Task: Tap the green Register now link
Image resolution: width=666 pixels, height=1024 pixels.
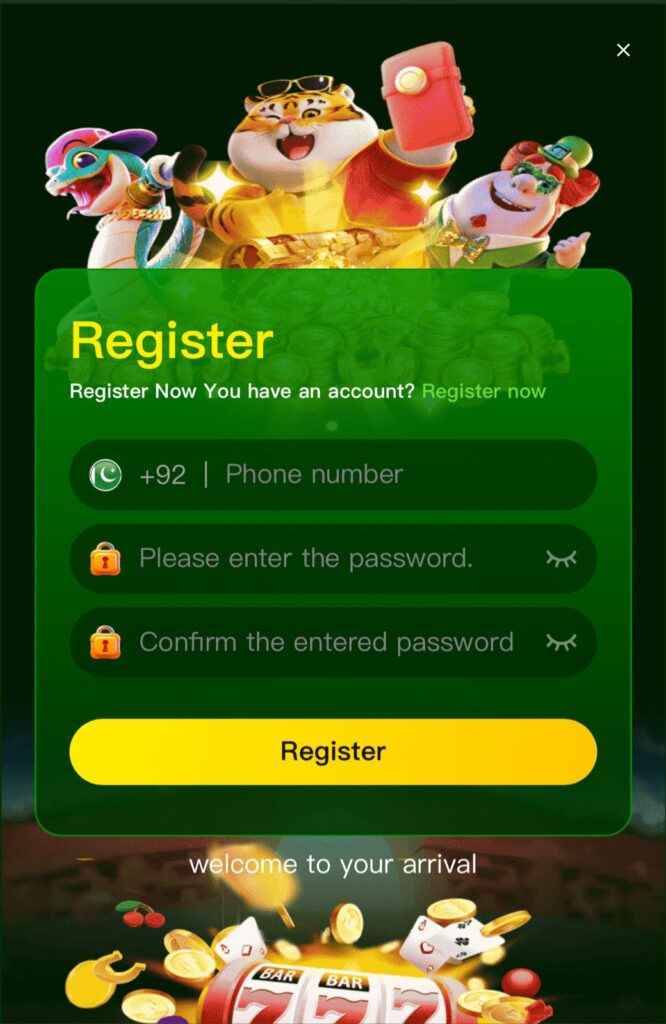Action: point(483,391)
